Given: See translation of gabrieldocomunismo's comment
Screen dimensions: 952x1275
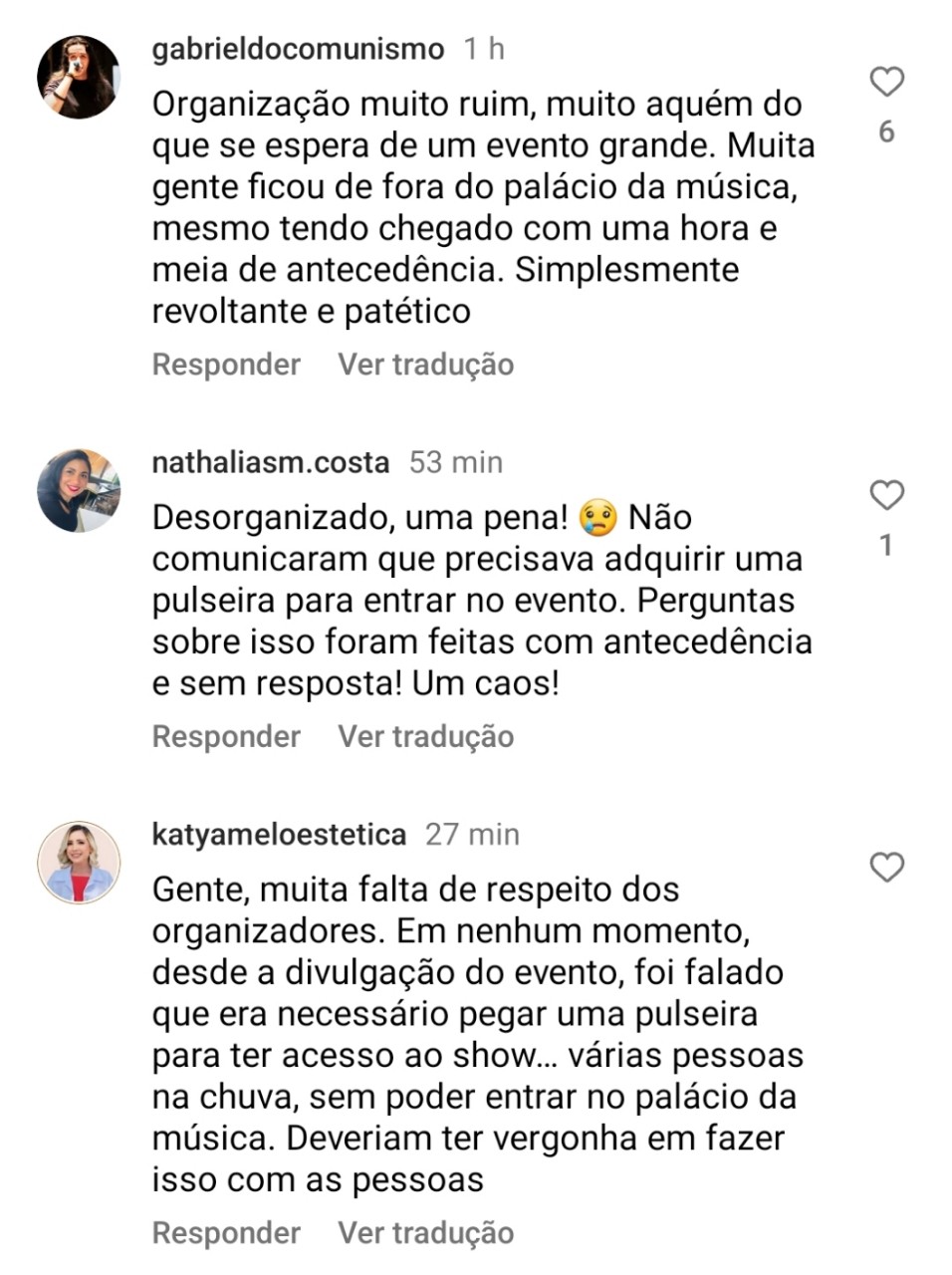Looking at the screenshot, I should click(x=425, y=365).
